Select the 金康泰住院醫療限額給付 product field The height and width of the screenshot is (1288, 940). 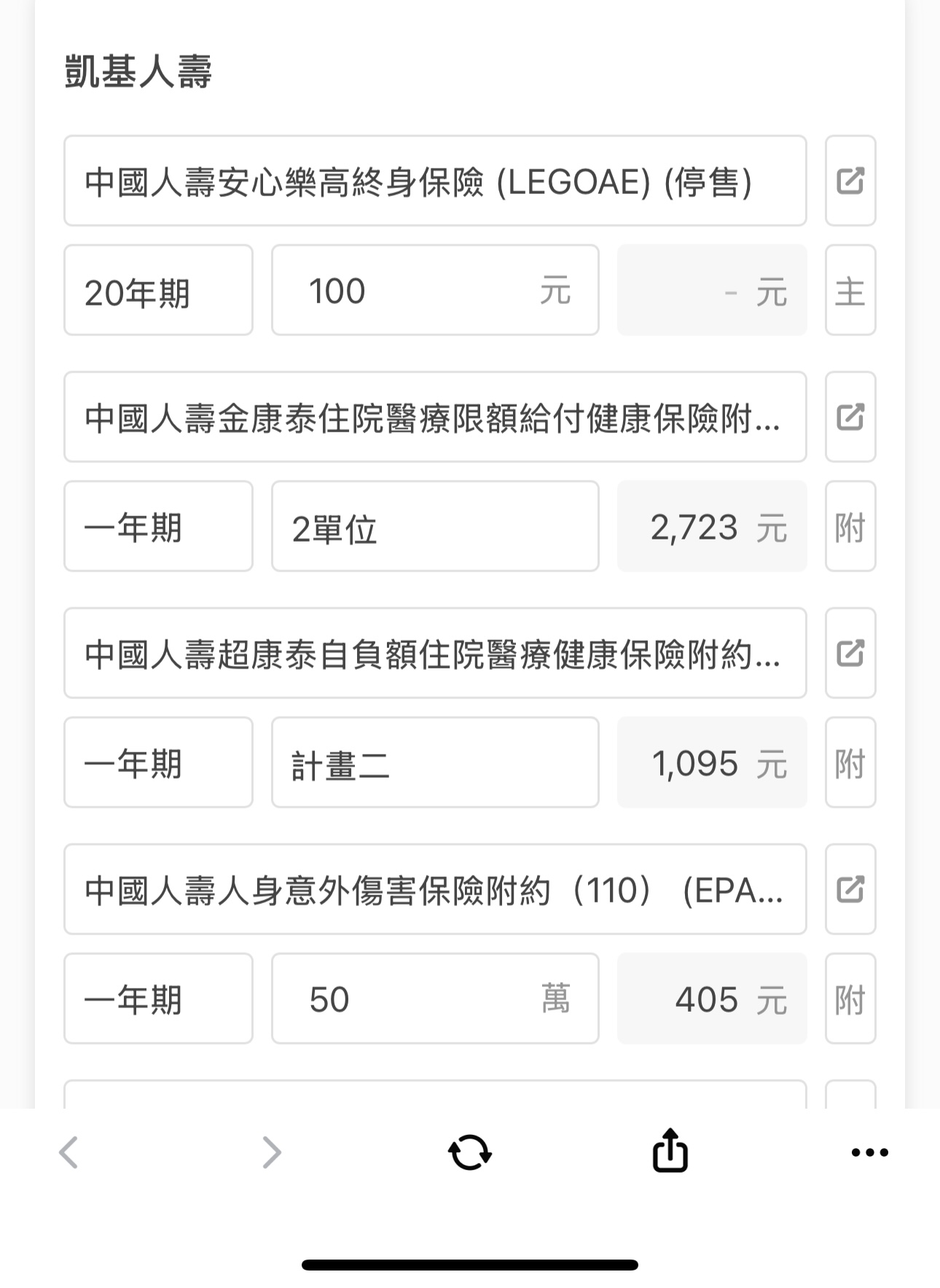click(x=434, y=417)
